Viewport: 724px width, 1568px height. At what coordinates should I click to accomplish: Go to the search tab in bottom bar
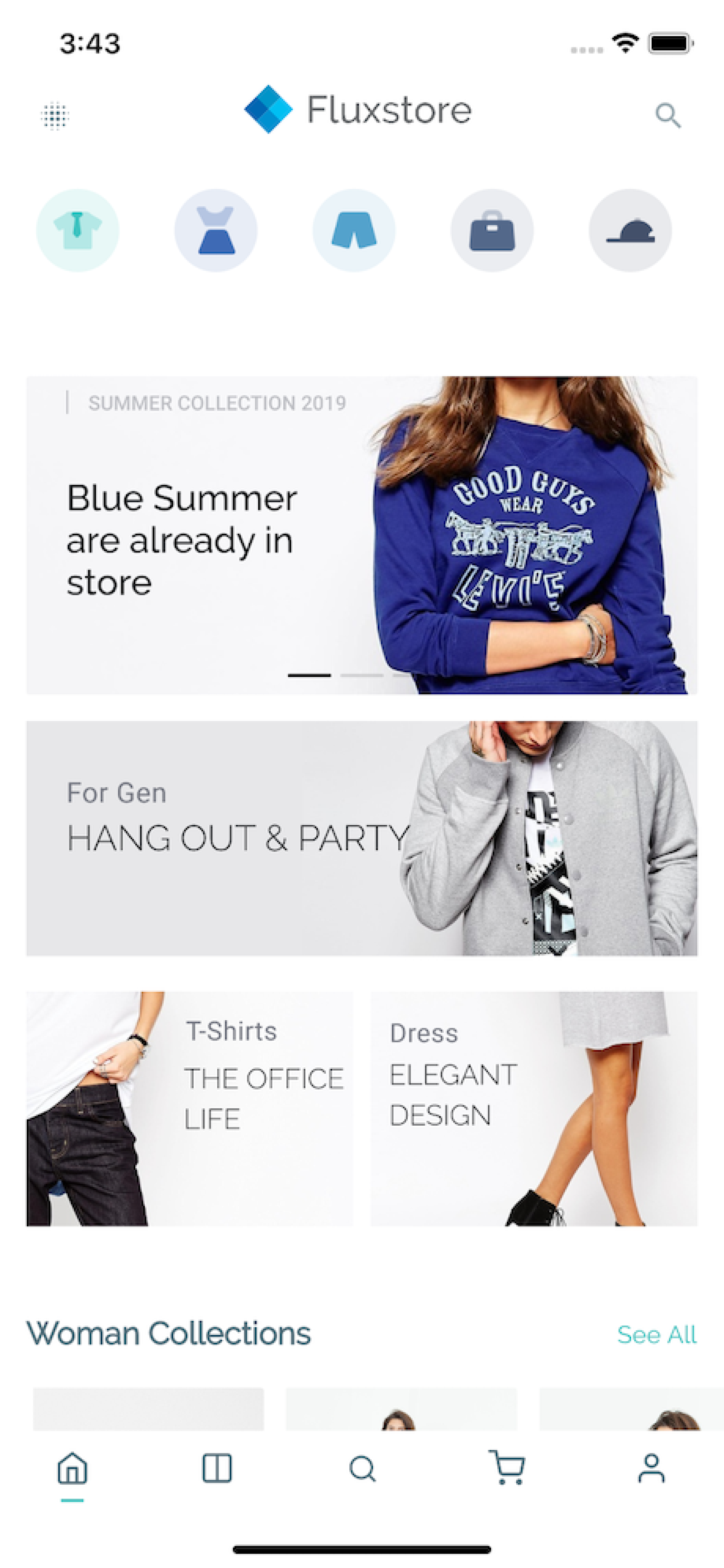[x=362, y=1468]
